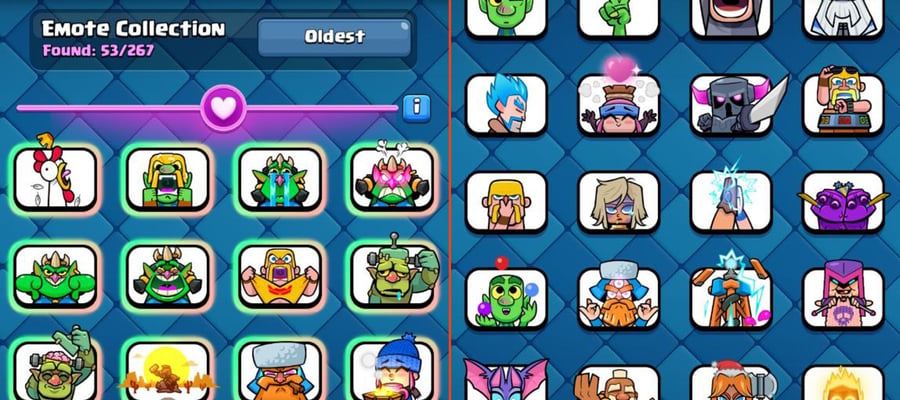Select the goblin juggling colored balls emote
This screenshot has width=900, height=400.
(506, 299)
